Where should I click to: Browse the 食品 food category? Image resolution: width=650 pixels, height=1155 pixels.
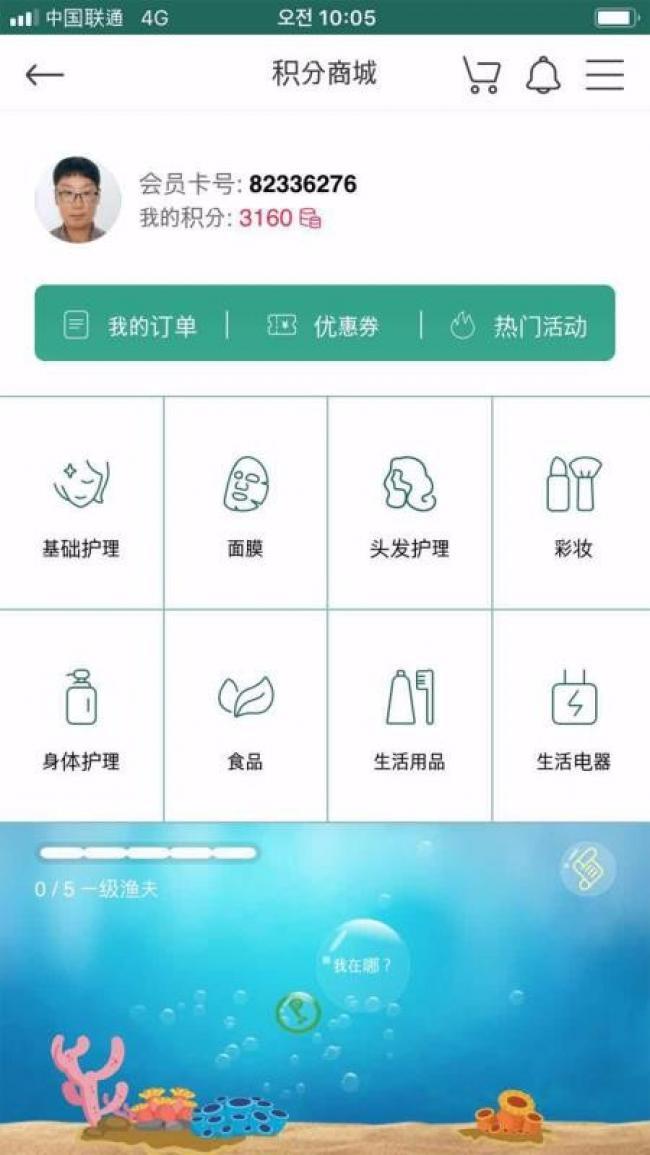click(x=245, y=716)
